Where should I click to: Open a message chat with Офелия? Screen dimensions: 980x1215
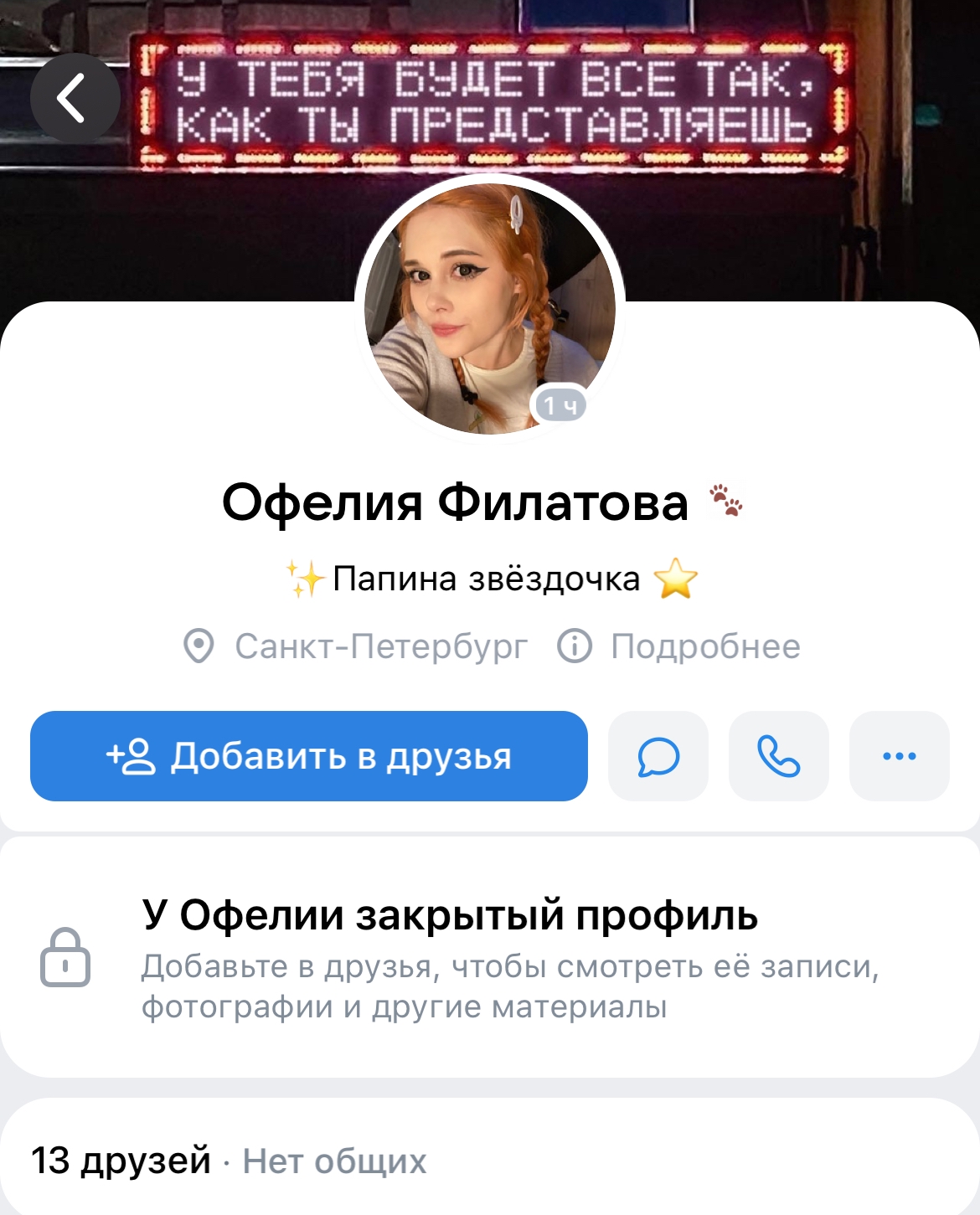pos(658,756)
